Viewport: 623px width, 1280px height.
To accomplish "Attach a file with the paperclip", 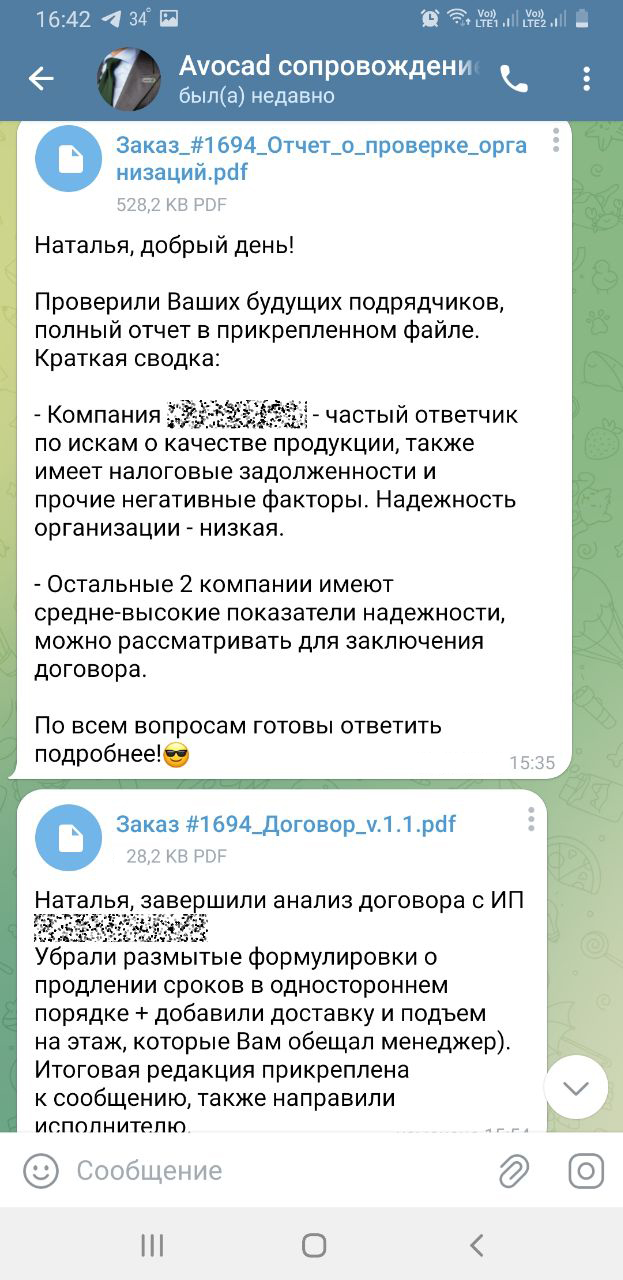I will [514, 1170].
